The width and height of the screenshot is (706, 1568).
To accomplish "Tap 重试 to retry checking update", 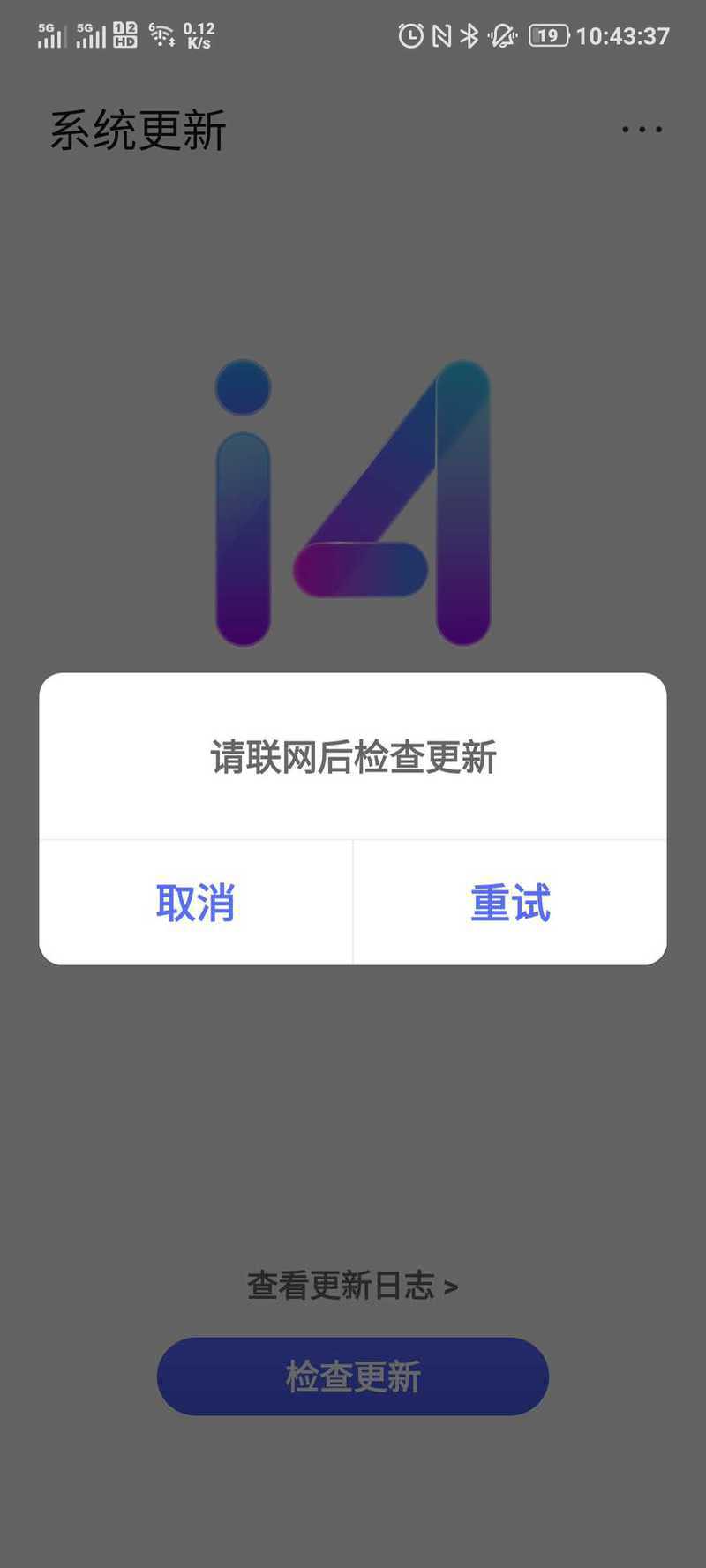I will click(510, 902).
